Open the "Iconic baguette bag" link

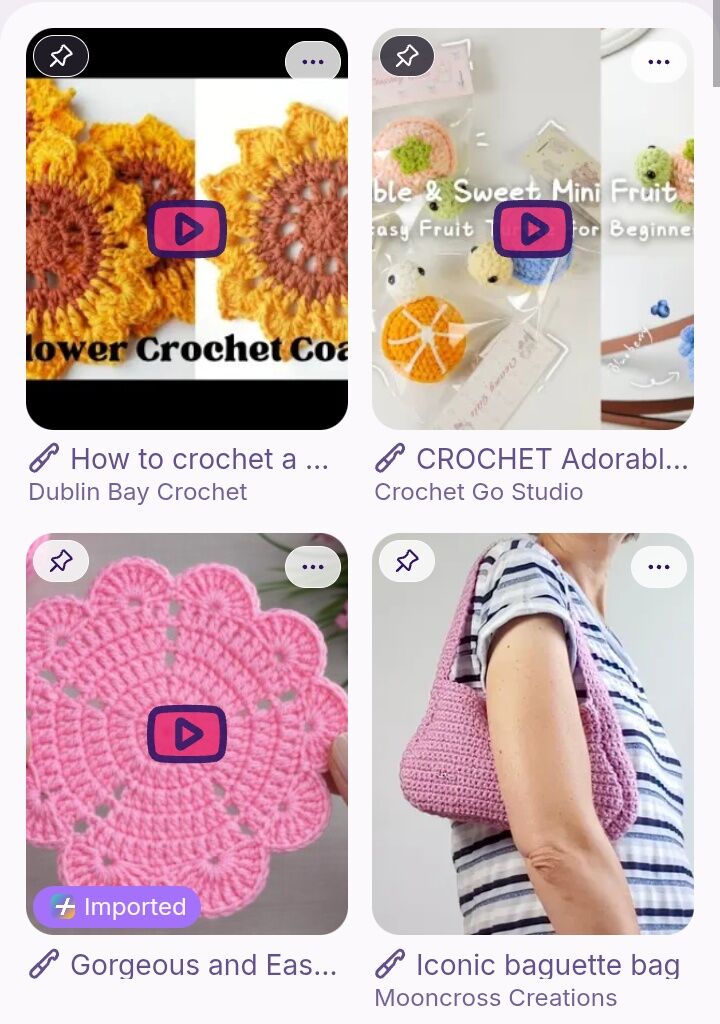coord(547,965)
